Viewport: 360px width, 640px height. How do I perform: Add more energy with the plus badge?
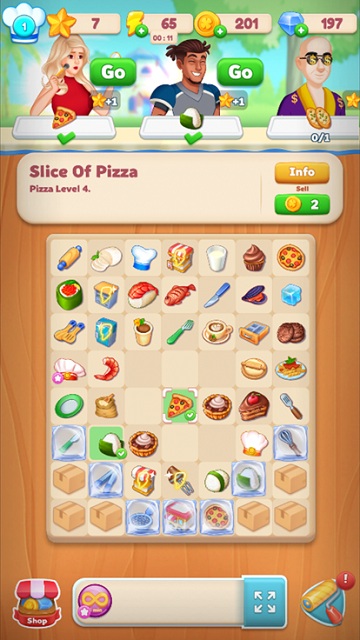(142, 31)
